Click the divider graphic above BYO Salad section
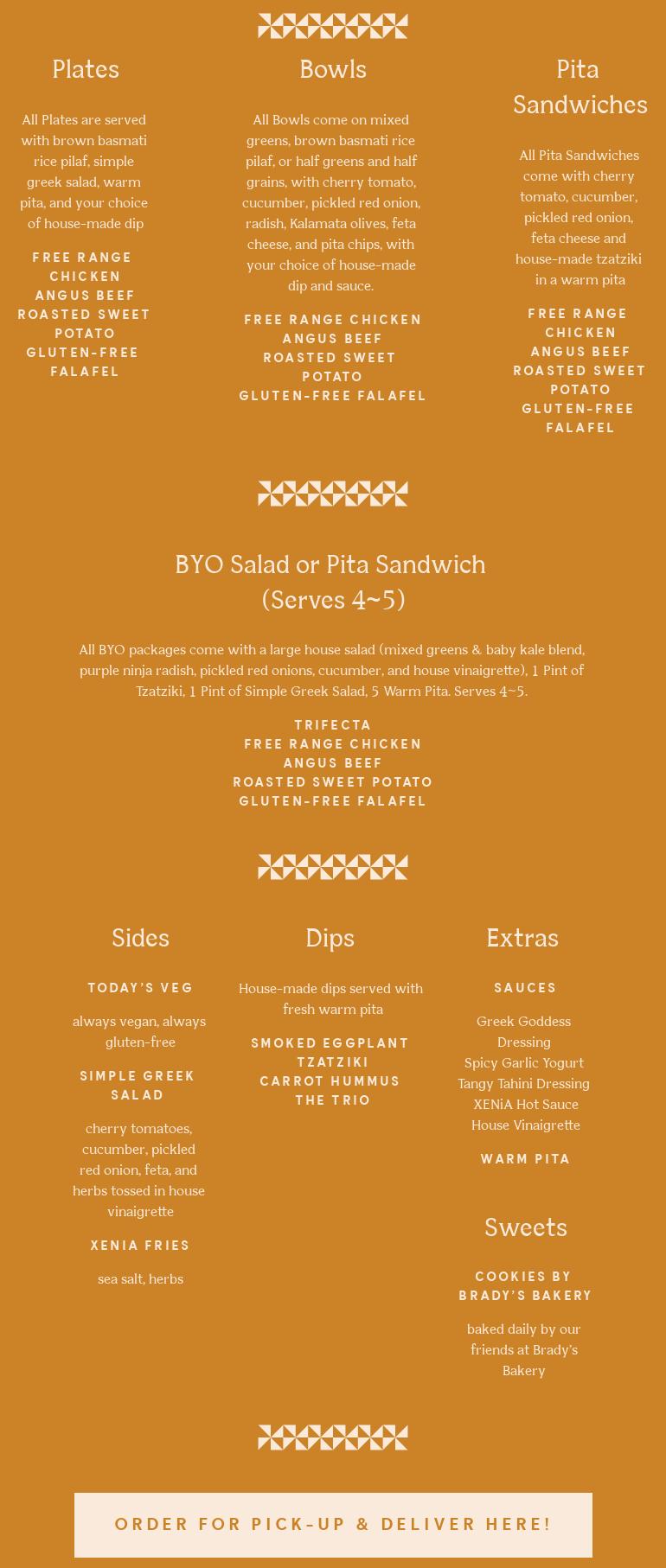Image resolution: width=666 pixels, height=1568 pixels. point(332,493)
